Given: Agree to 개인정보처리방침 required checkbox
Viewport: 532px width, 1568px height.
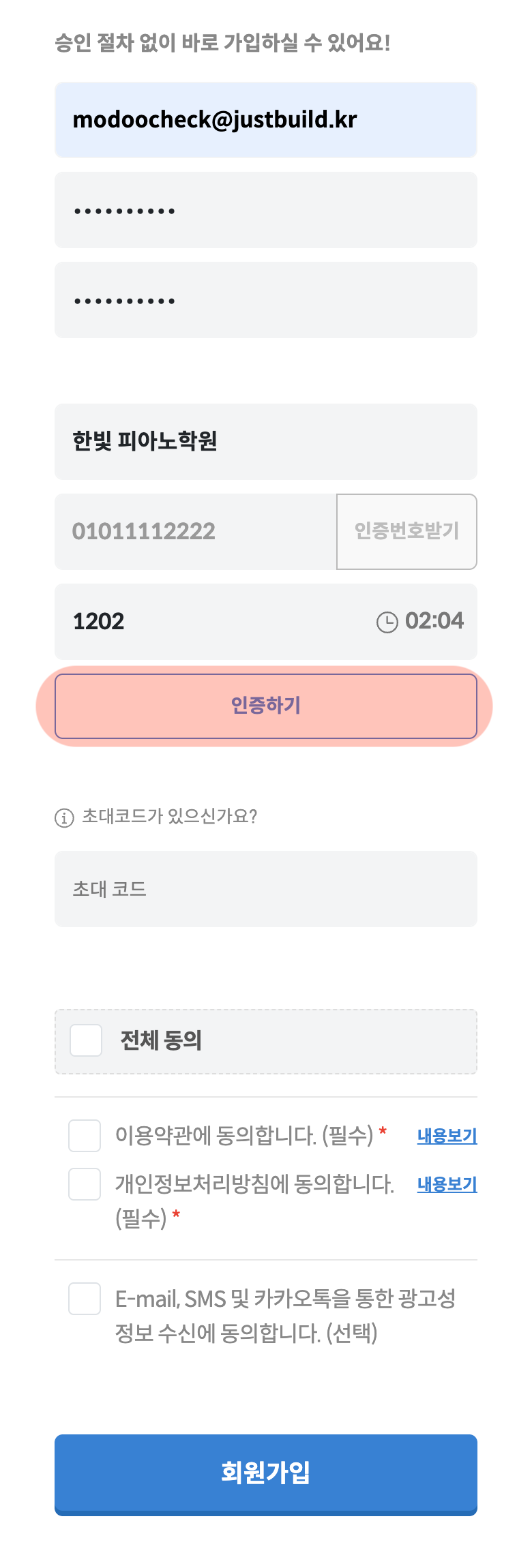Looking at the screenshot, I should pos(85,1184).
